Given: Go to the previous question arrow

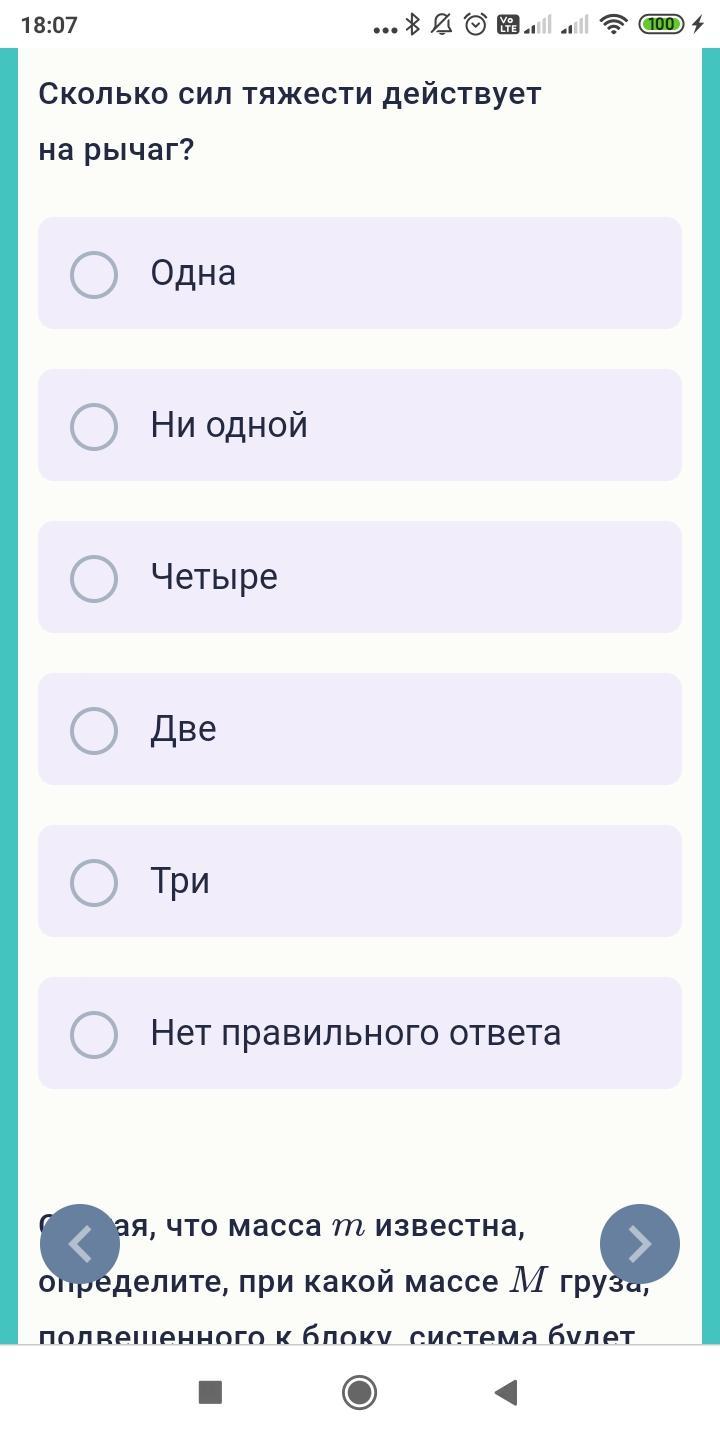Looking at the screenshot, I should pyautogui.click(x=80, y=1244).
